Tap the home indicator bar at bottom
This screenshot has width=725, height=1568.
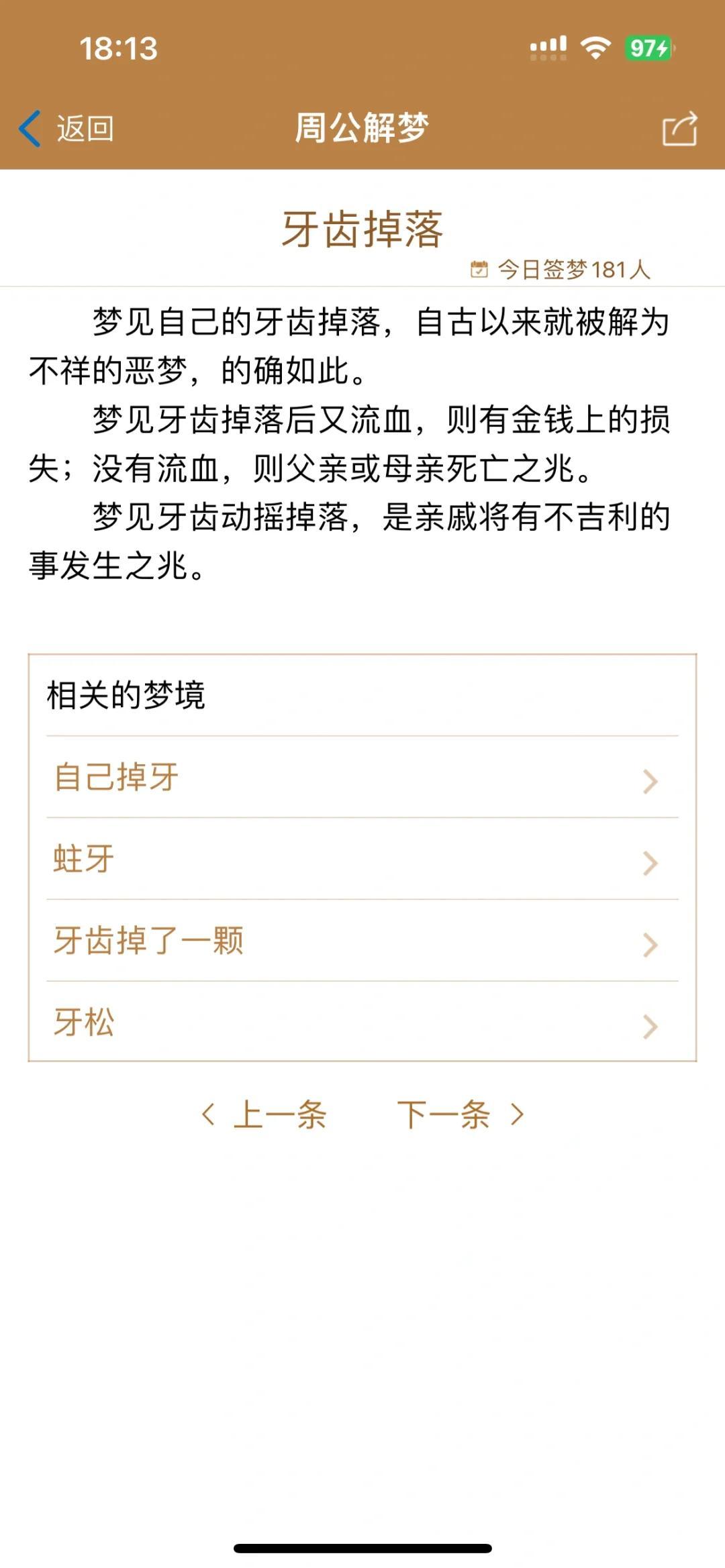[362, 1549]
